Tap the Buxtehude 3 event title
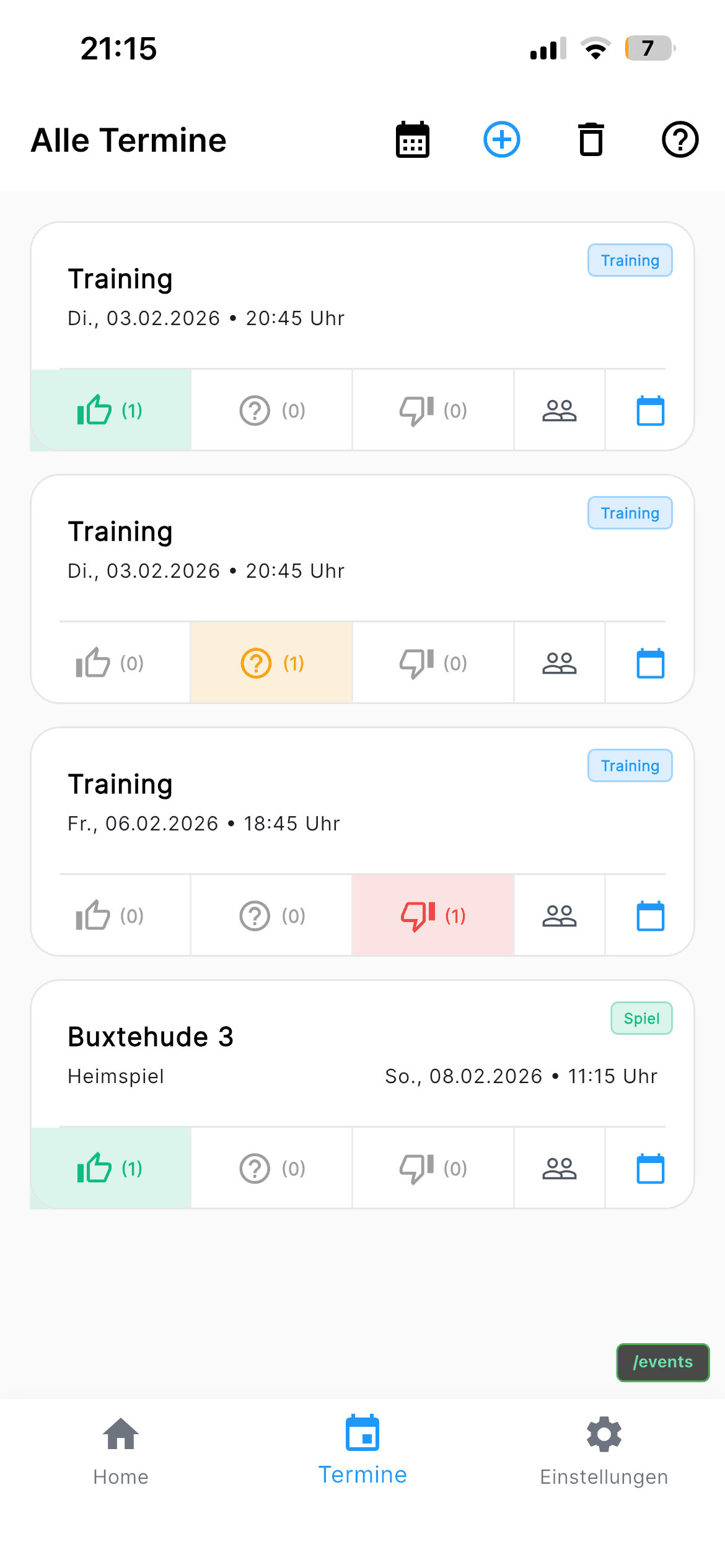The image size is (725, 1568). click(x=151, y=1037)
